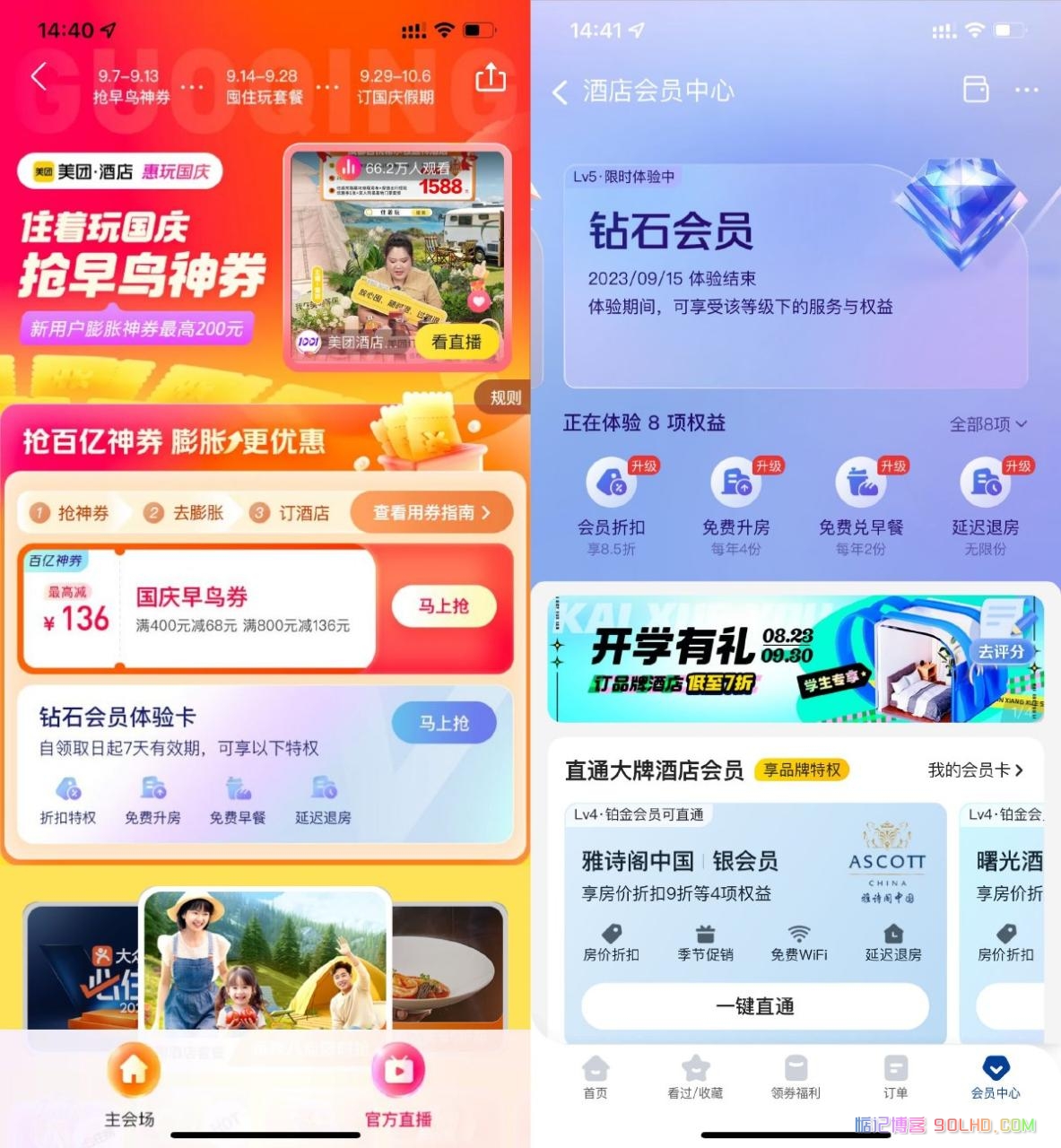Switch to the 首页 tab
This screenshot has width=1061, height=1148.
(x=596, y=1076)
